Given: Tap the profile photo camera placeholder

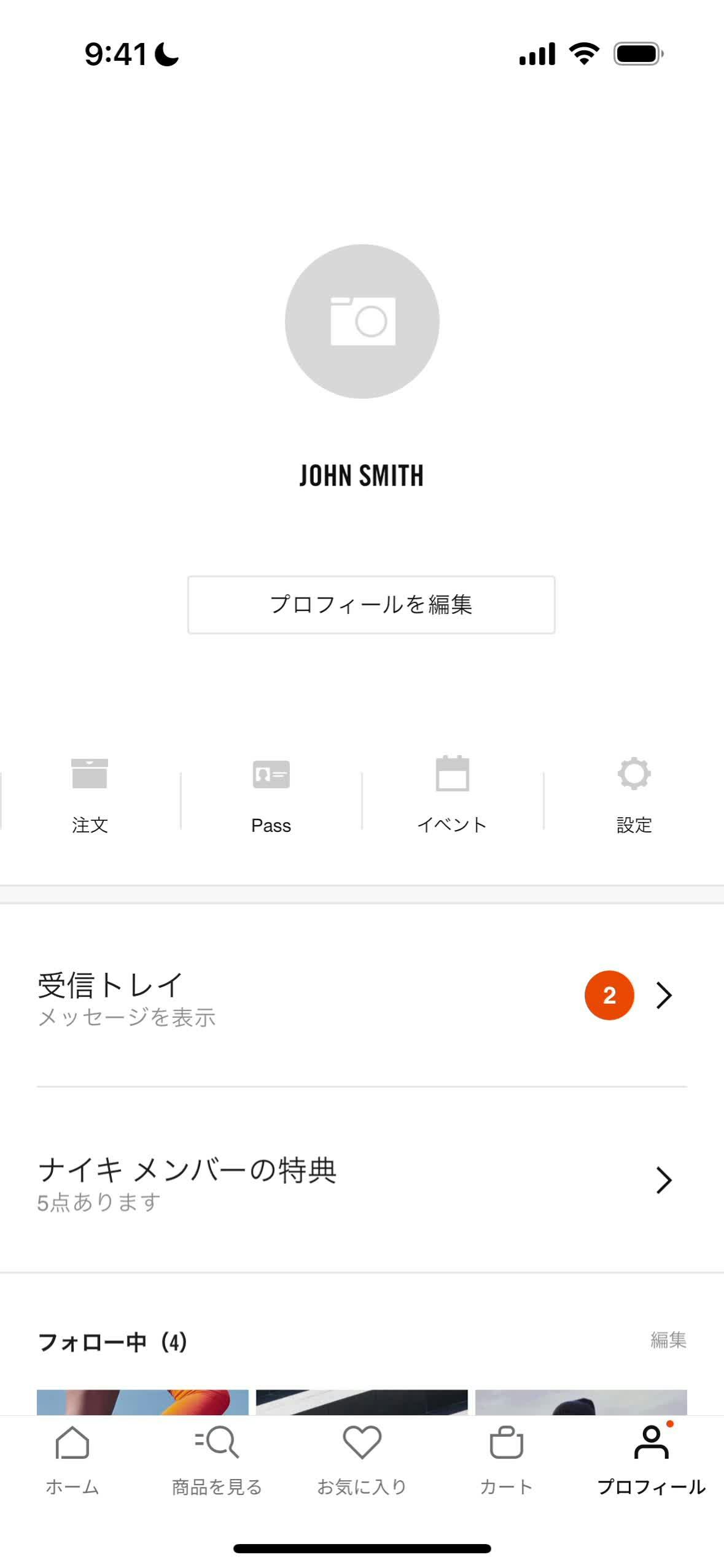Looking at the screenshot, I should point(362,321).
